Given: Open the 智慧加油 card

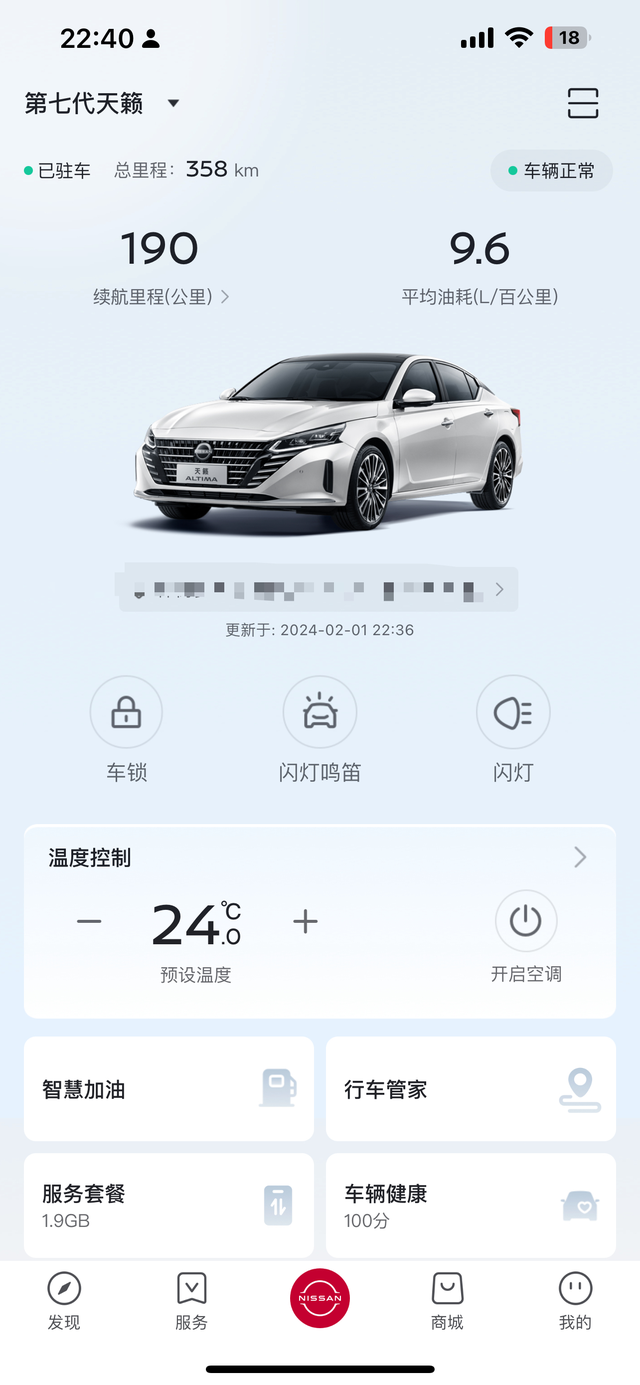Looking at the screenshot, I should (x=168, y=1089).
